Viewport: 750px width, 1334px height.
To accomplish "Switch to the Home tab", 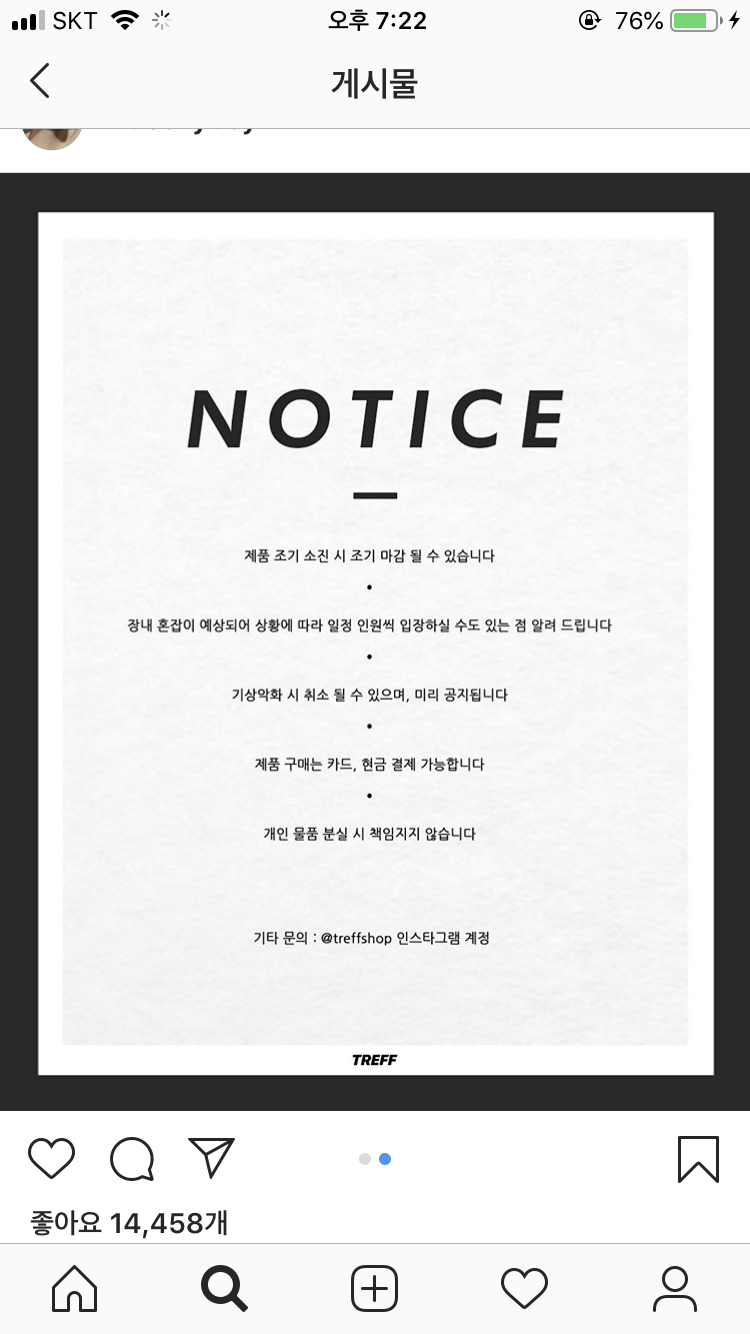I will [x=75, y=1289].
